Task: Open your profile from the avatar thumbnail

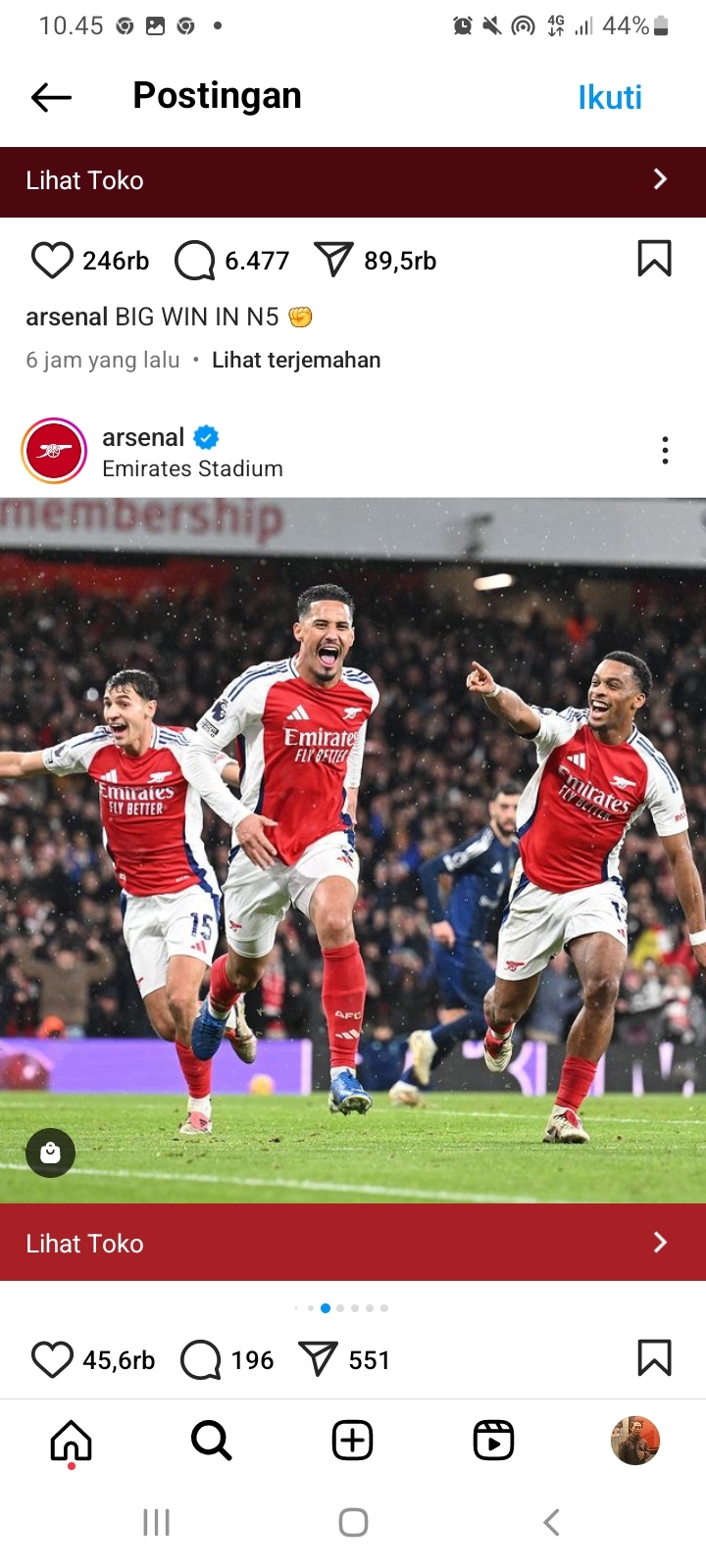Action: [635, 1440]
